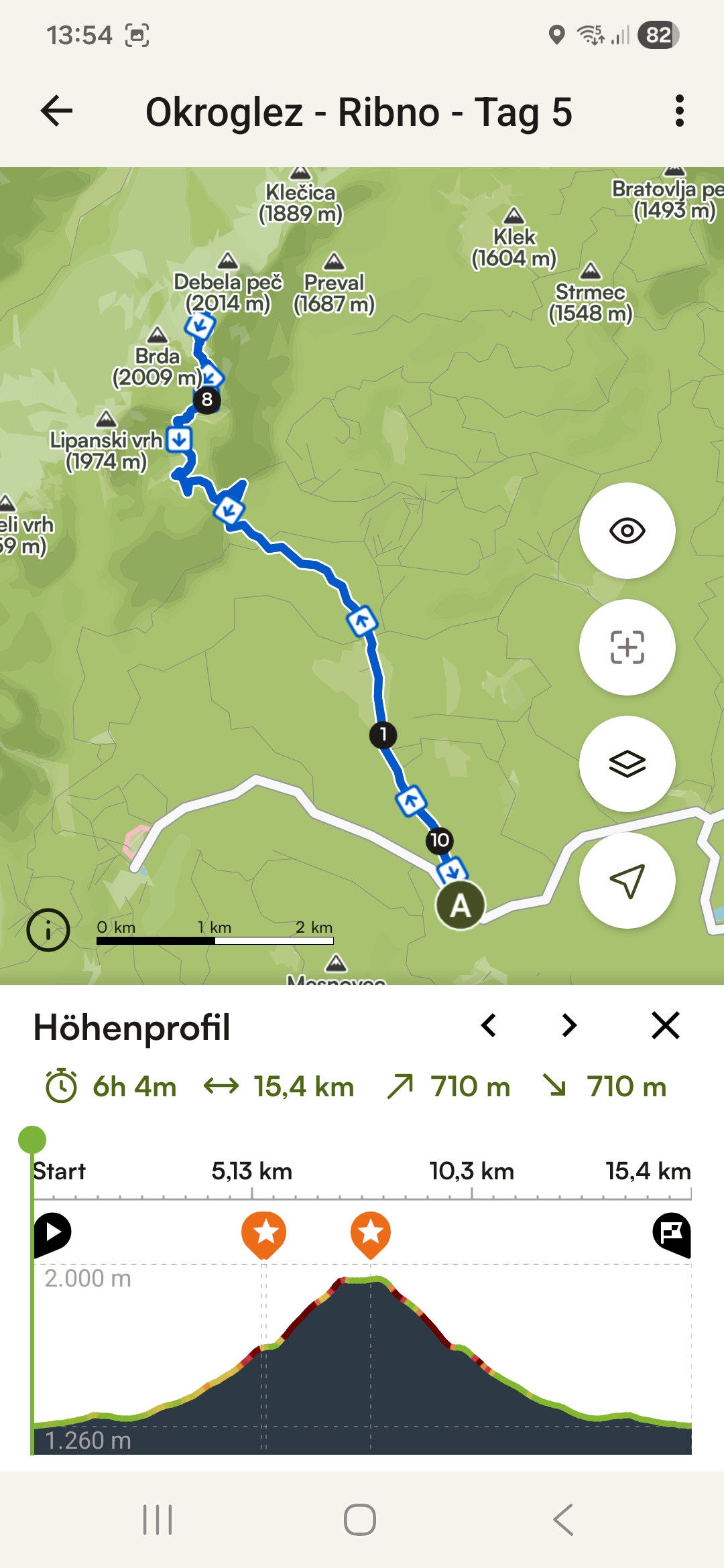Viewport: 724px width, 1568px height.
Task: Tap the finish flag marker on profile
Action: click(672, 1233)
